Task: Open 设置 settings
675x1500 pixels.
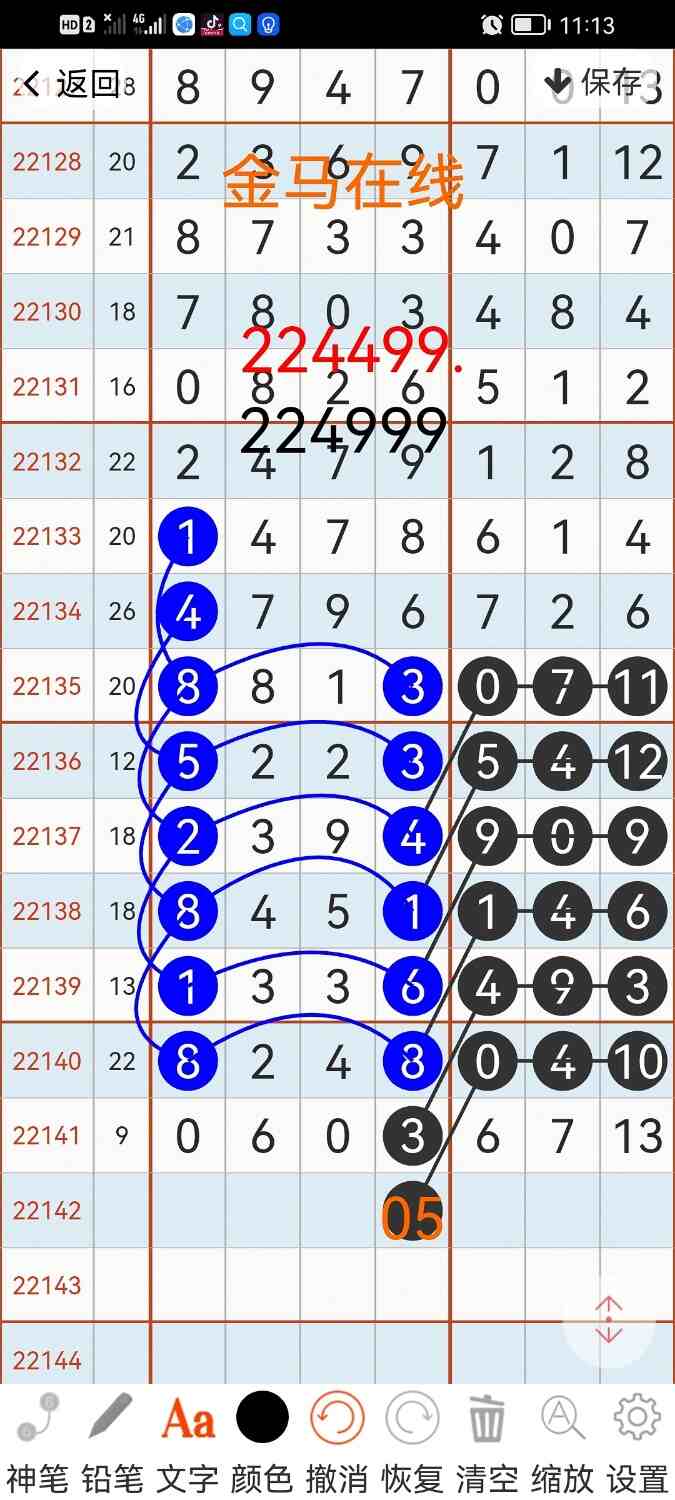Action: [x=637, y=1438]
